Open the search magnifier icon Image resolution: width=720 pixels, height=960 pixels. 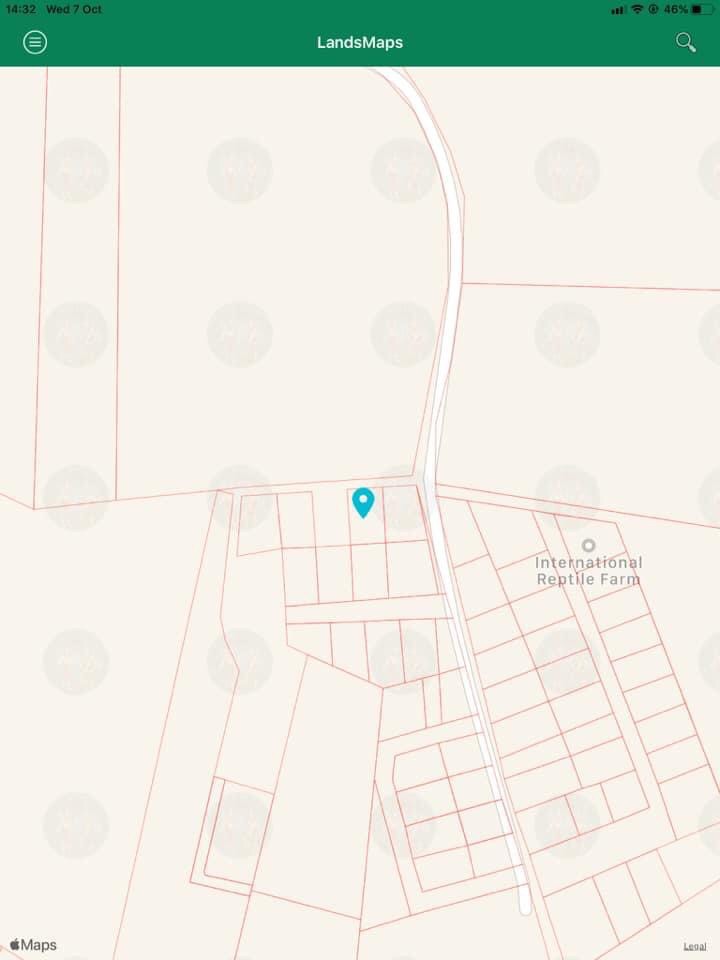pos(685,42)
